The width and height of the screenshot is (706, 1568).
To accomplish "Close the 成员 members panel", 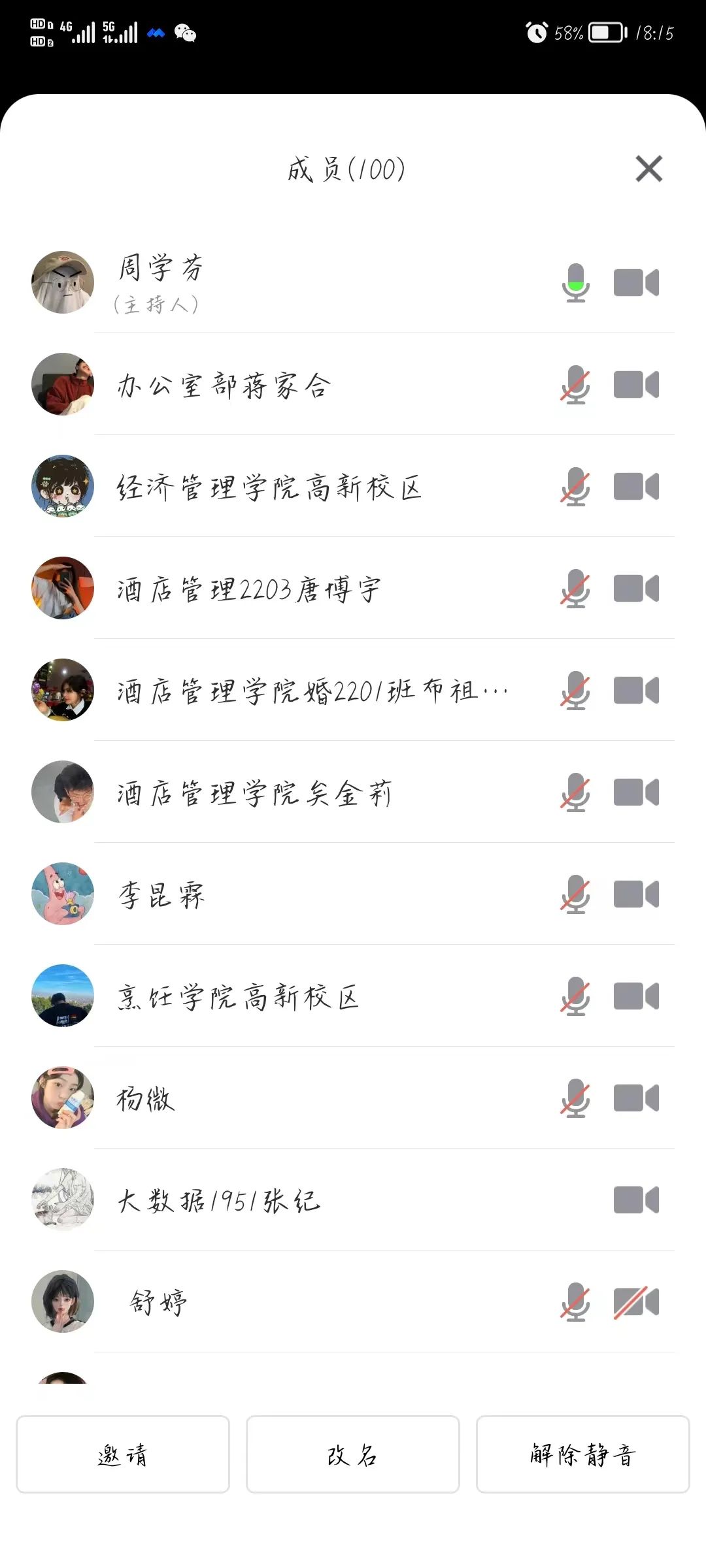I will click(648, 169).
